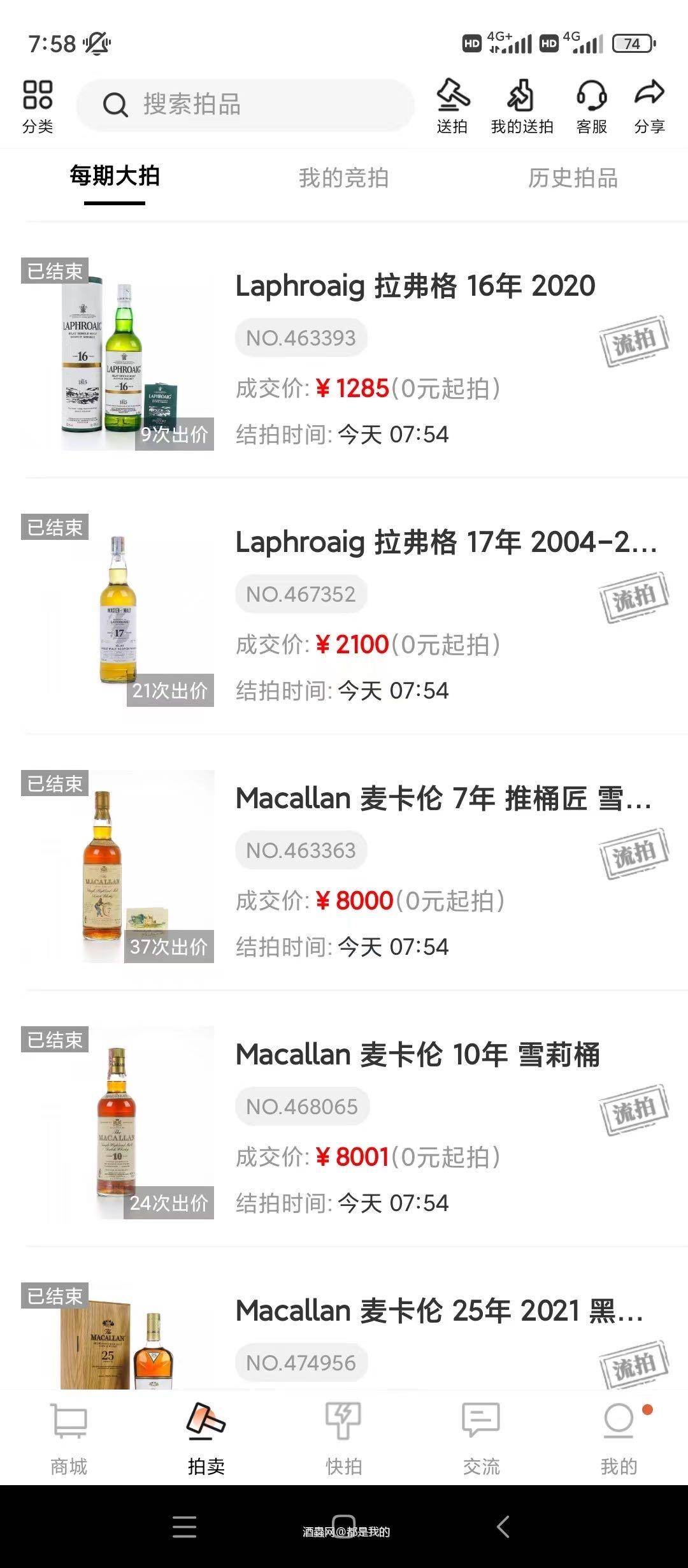The image size is (688, 1568).
Task: Select the 每期大拍 tab
Action: click(x=113, y=179)
